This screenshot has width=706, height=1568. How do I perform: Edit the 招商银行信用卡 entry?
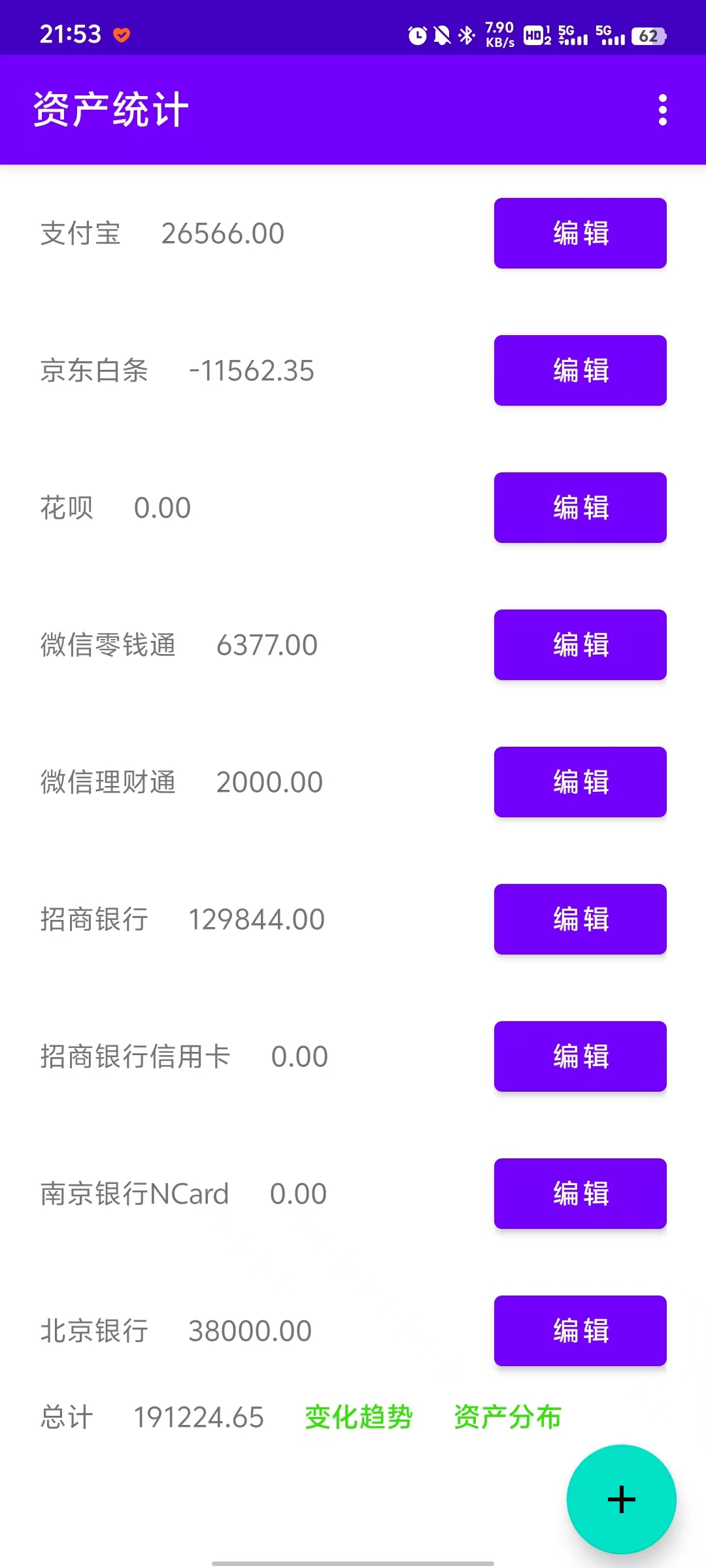pyautogui.click(x=580, y=1056)
